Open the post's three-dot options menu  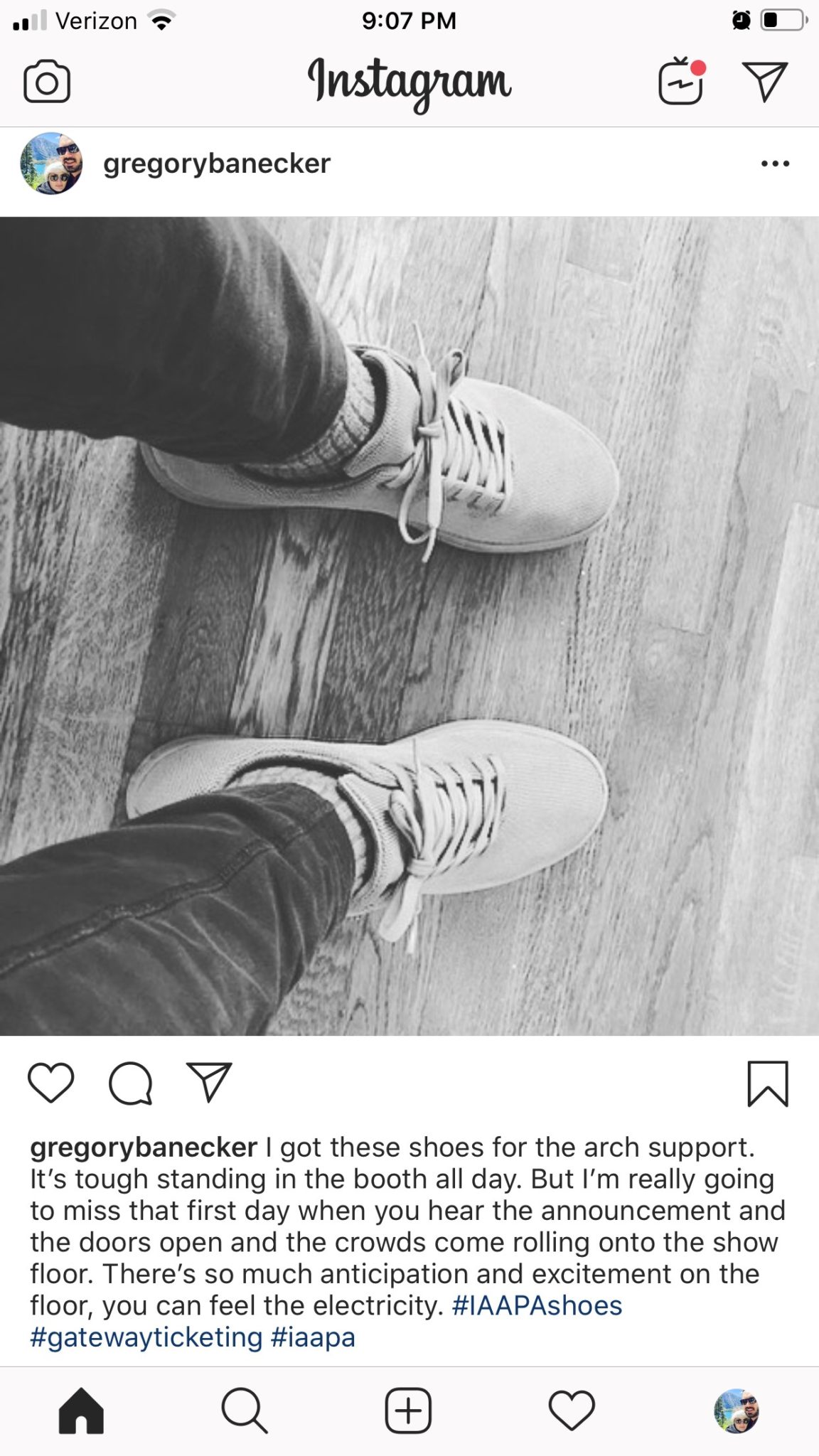click(775, 164)
